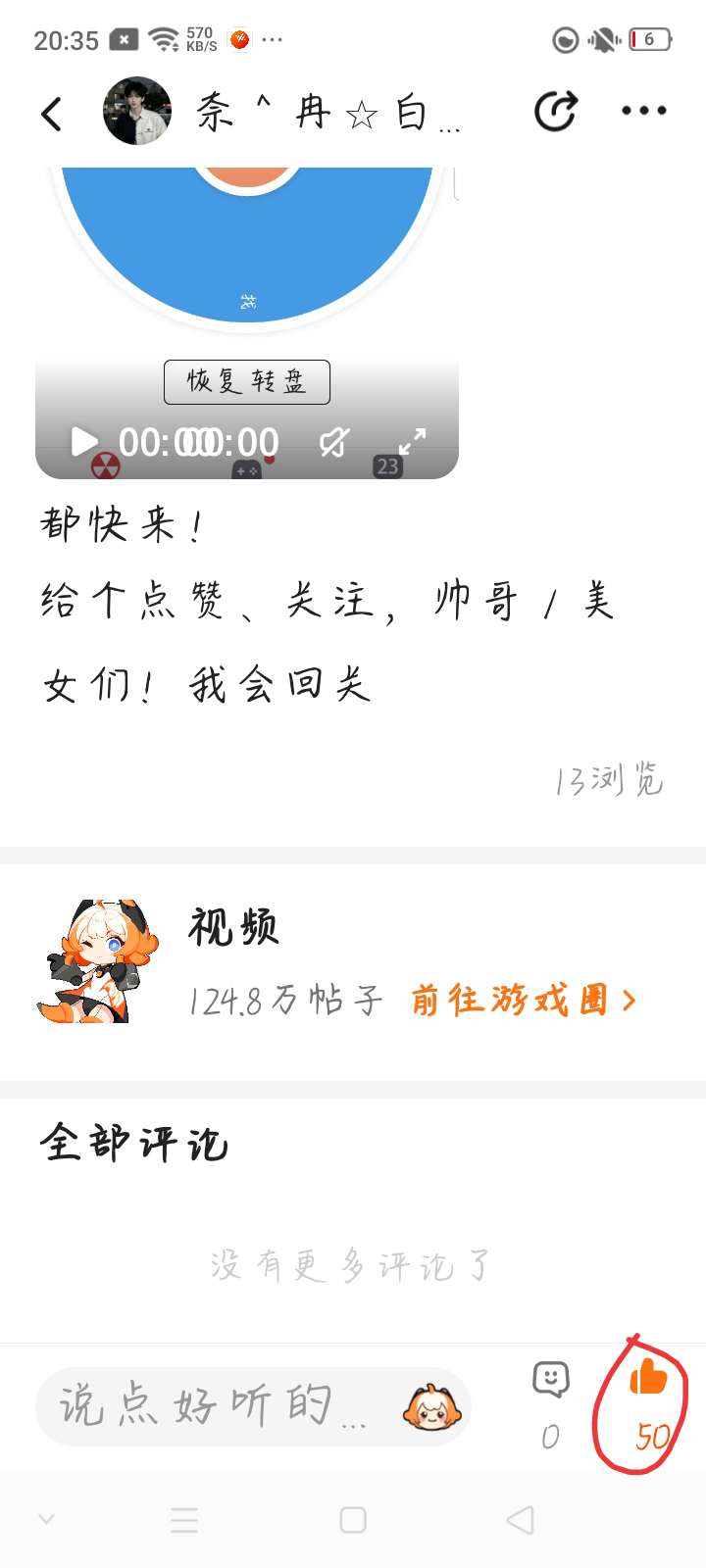Image resolution: width=706 pixels, height=1568 pixels.
Task: Tap the 恢复转盘 button
Action: 246,381
